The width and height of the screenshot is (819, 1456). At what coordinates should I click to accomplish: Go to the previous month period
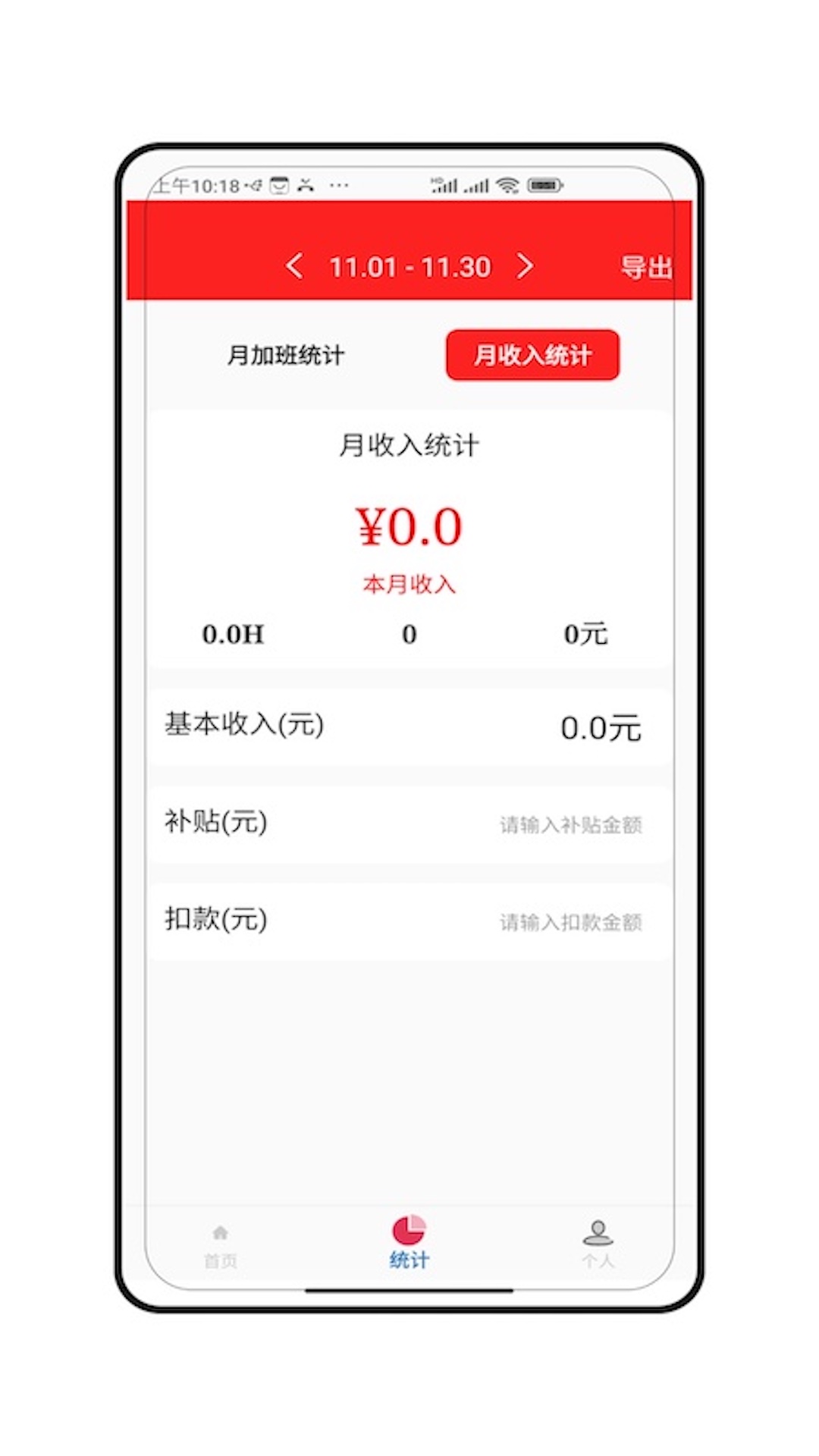pos(294,266)
